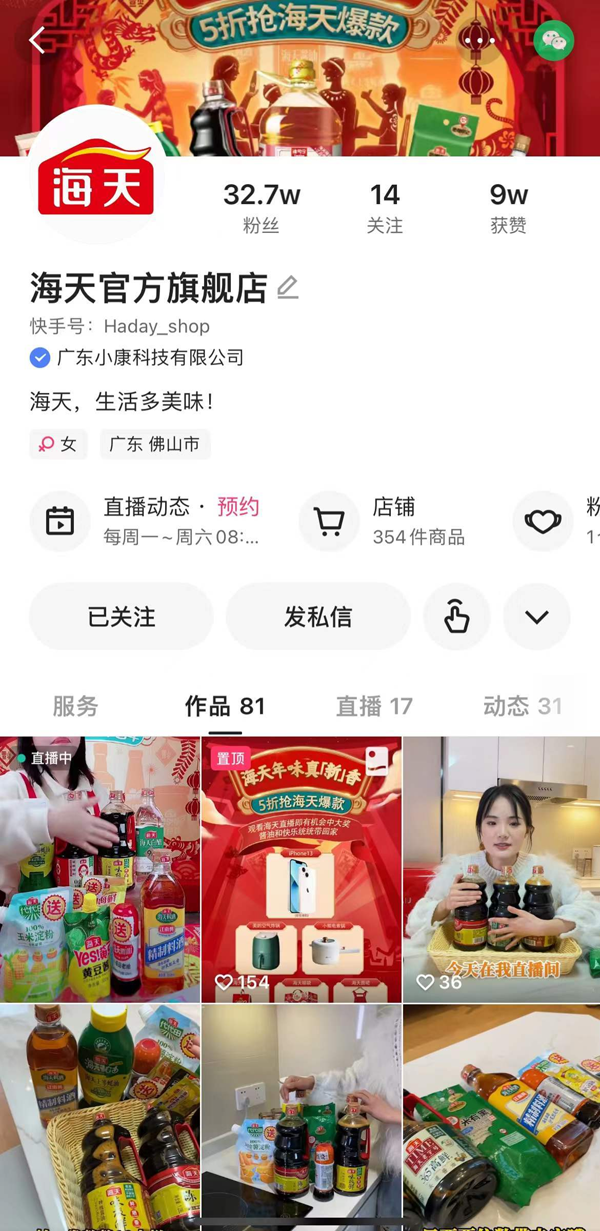
Task: Tap the hand-pointer interaction icon button
Action: click(457, 617)
